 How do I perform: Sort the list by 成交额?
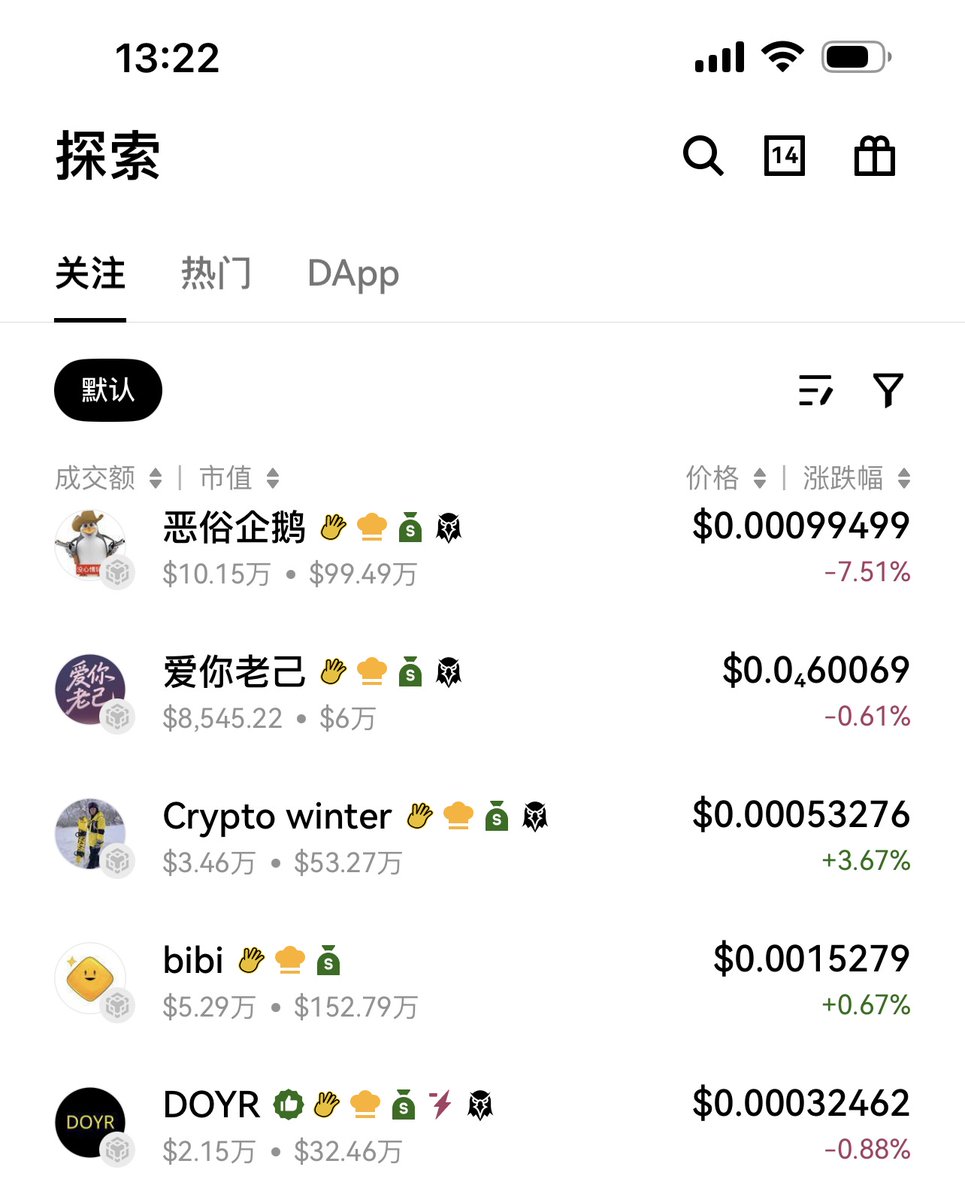pyautogui.click(x=107, y=478)
